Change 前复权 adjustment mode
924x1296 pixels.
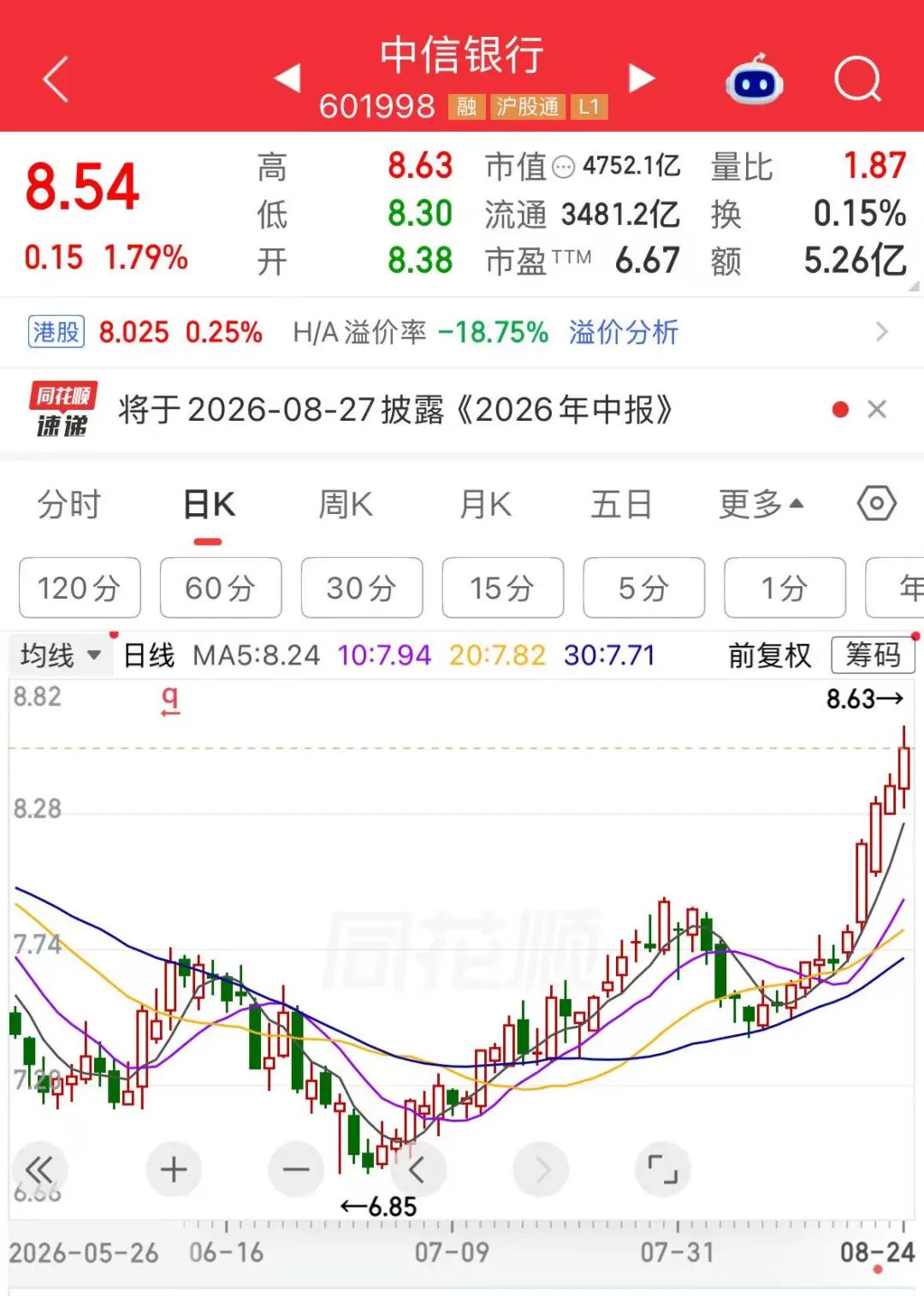(769, 655)
